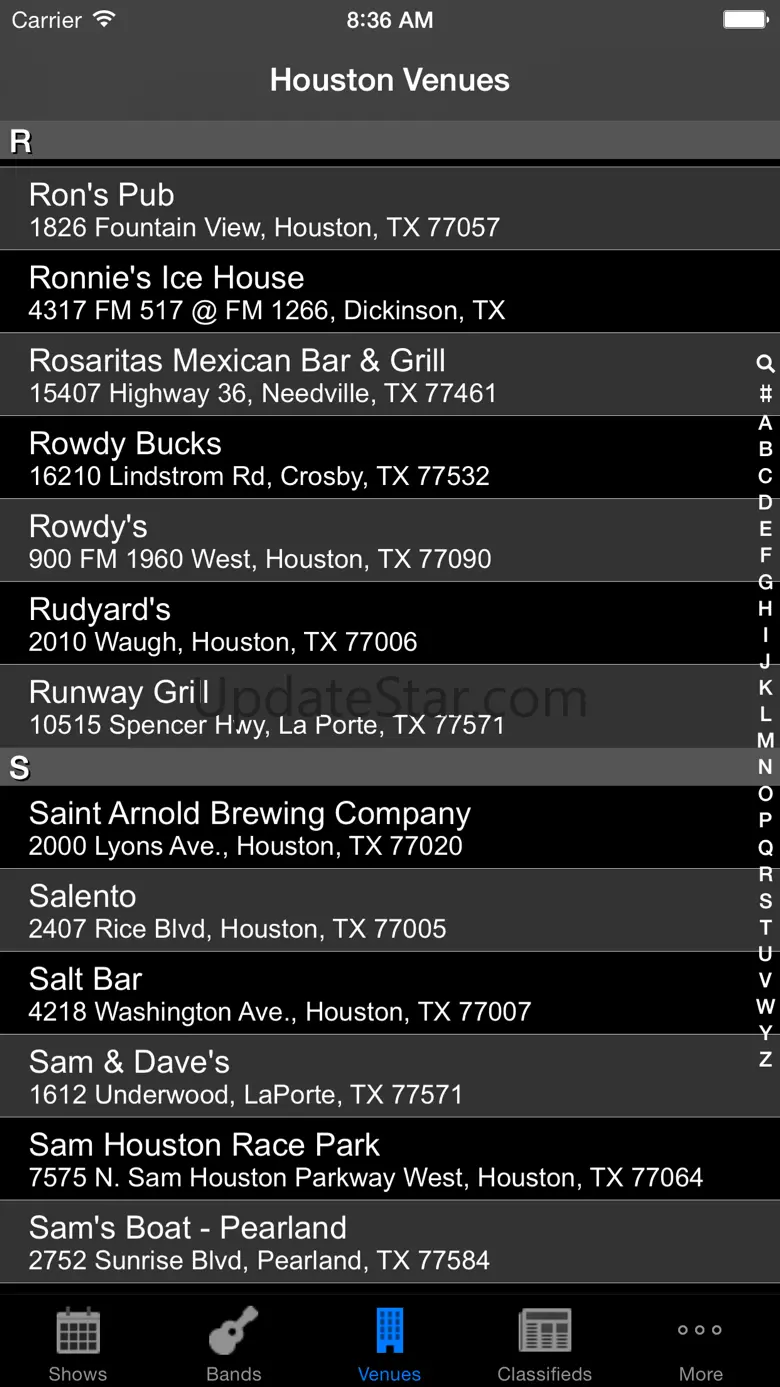The width and height of the screenshot is (780, 1387).
Task: Open Sam's Boat - Pearland
Action: click(x=370, y=1243)
